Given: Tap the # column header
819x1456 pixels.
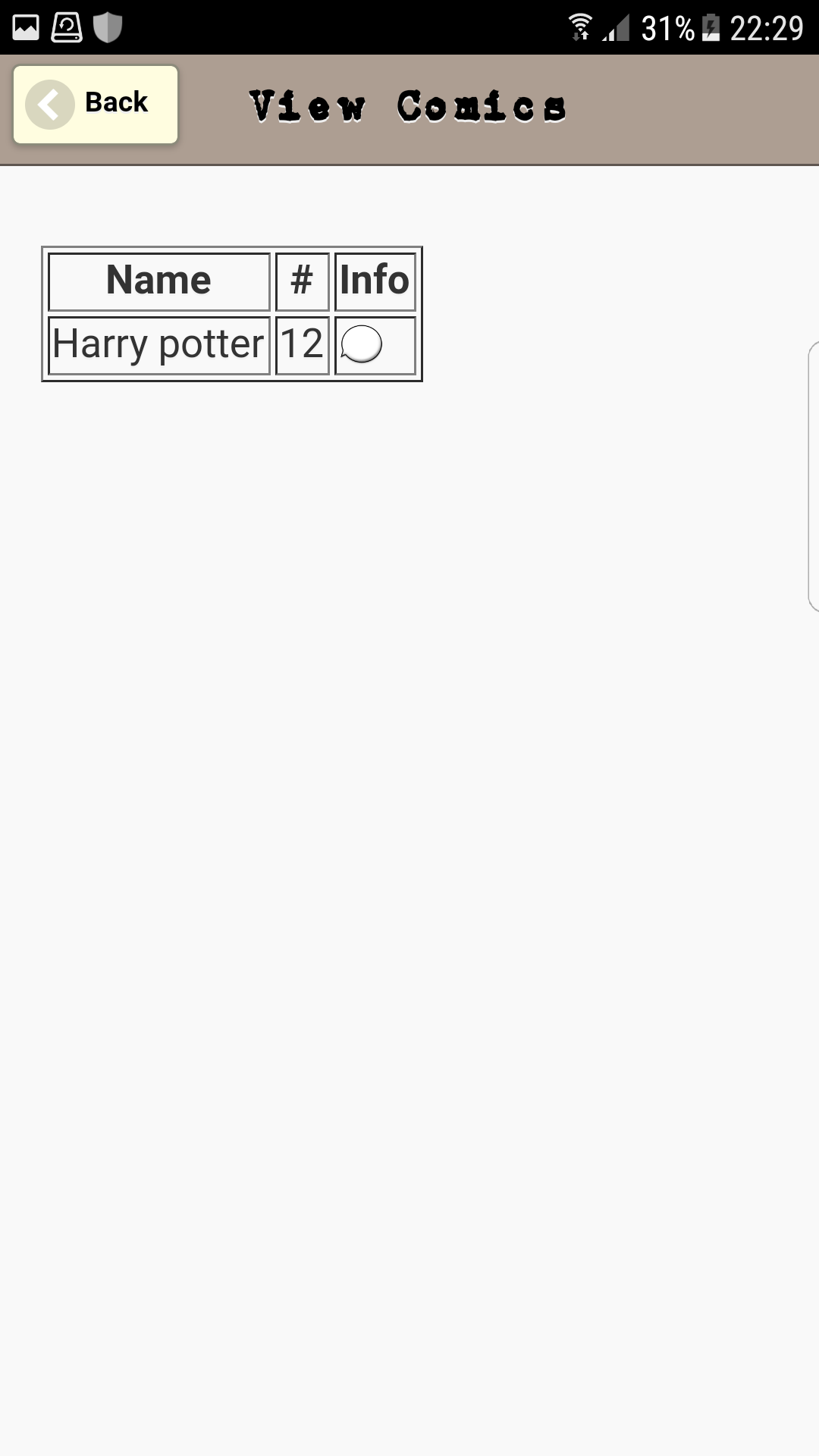Looking at the screenshot, I should click(x=302, y=280).
